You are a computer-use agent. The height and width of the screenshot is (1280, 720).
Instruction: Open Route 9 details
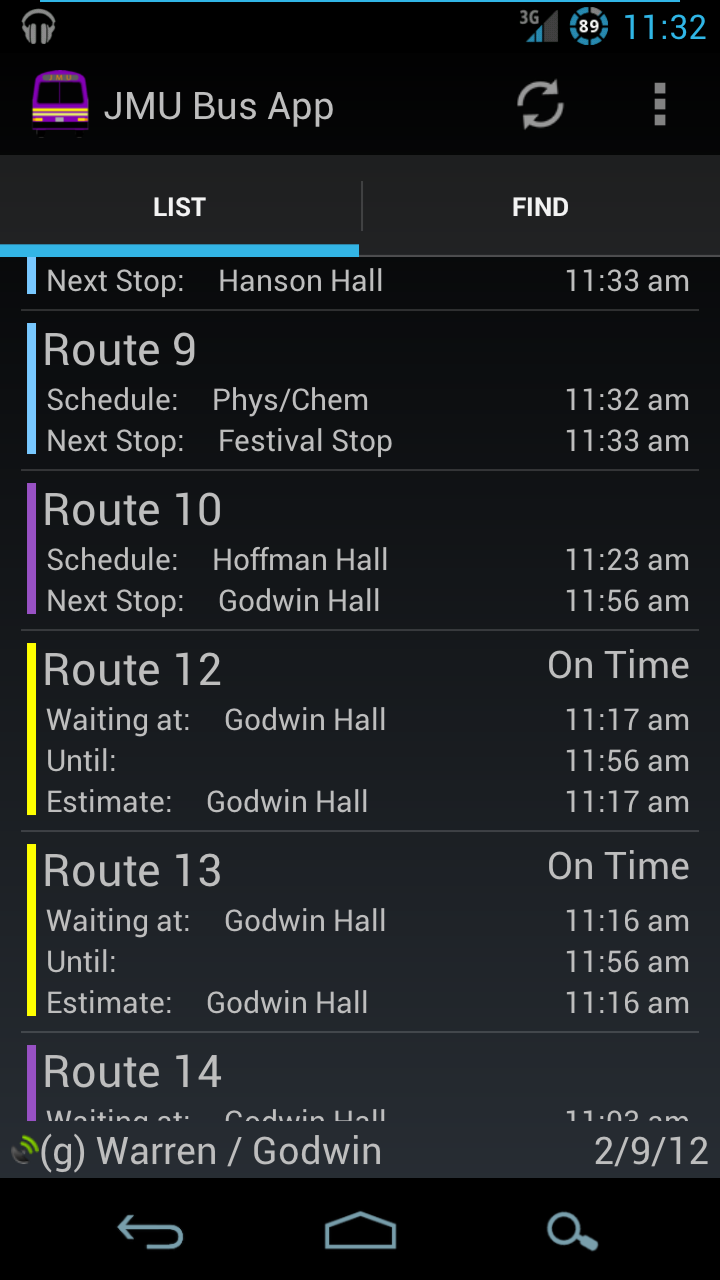pyautogui.click(x=360, y=391)
